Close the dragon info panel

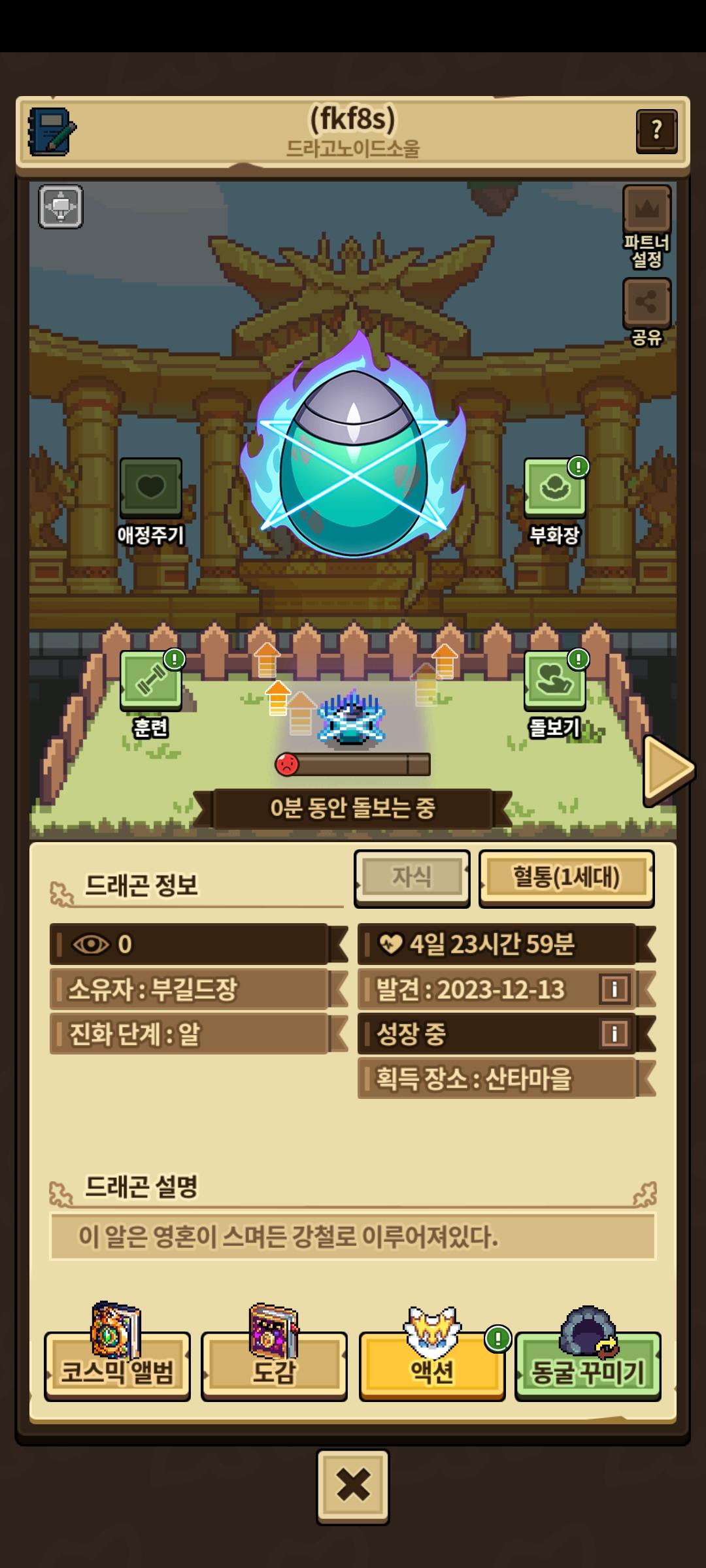pyautogui.click(x=353, y=1486)
